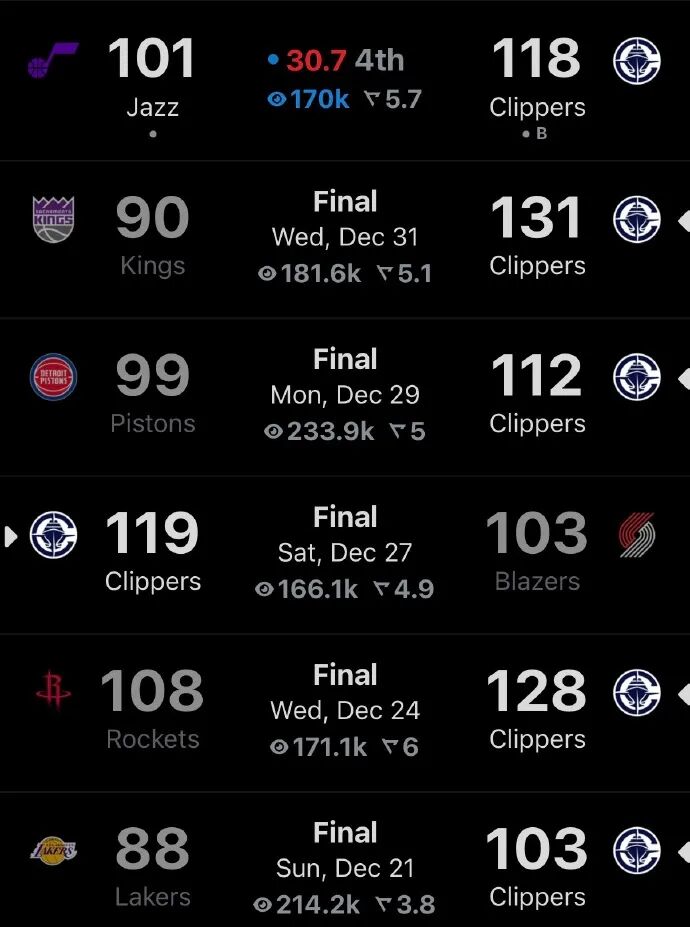The height and width of the screenshot is (927, 690).
Task: View the Lakers vs Clippers Dec 21 final
Action: tap(345, 869)
